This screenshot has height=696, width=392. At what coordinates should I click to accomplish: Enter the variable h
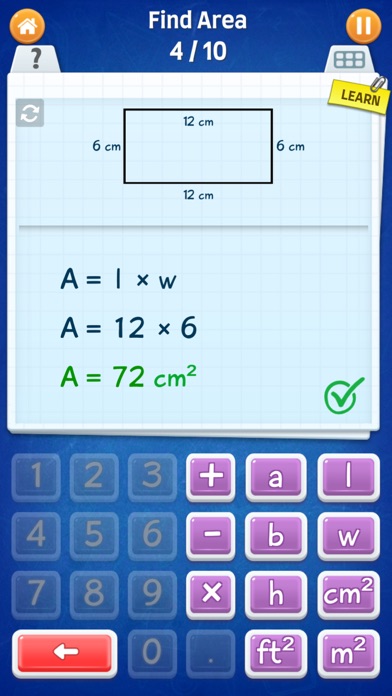pyautogui.click(x=276, y=595)
